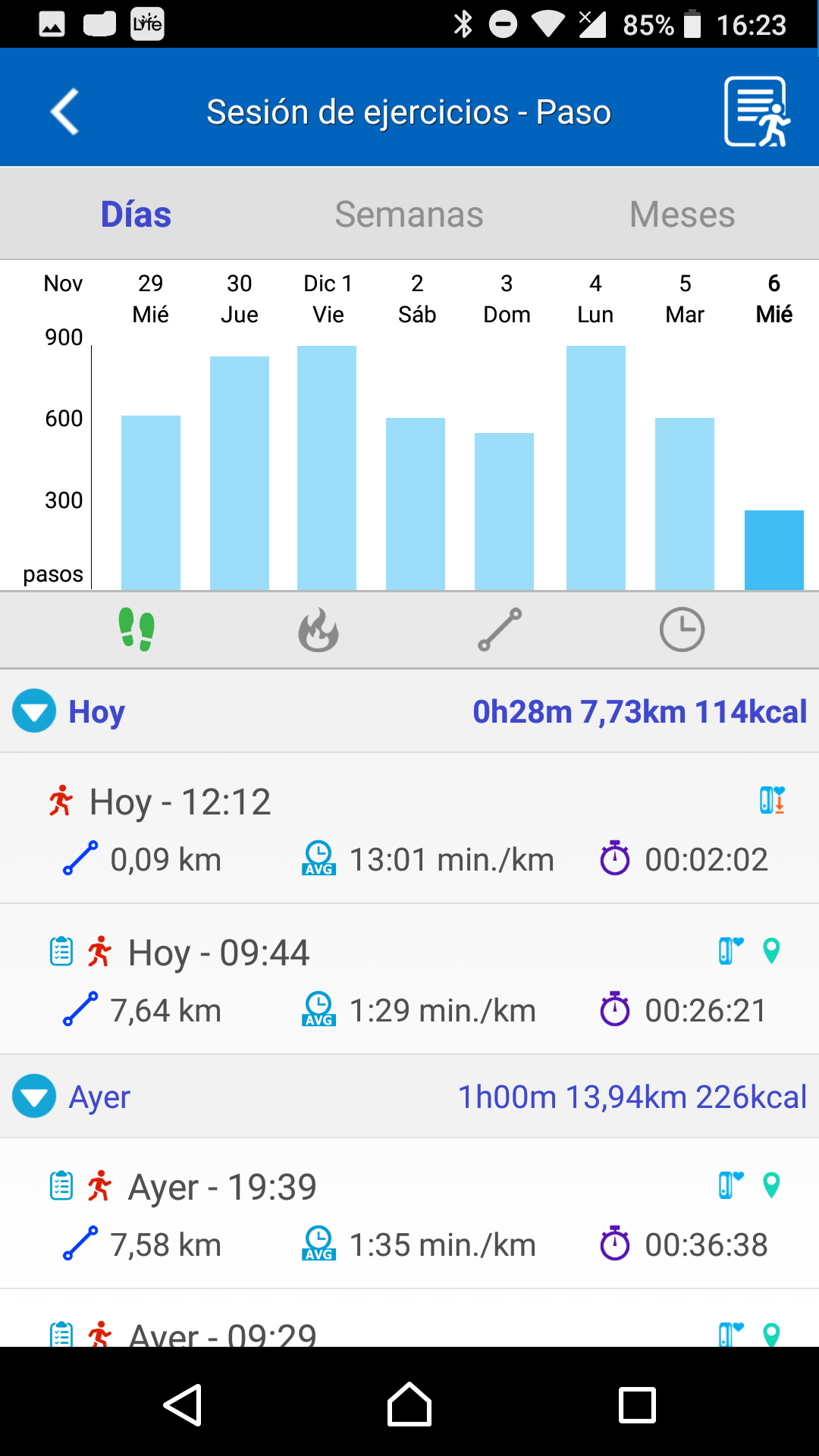
Task: Select the Dic 1 Vie bar
Action: tap(327, 468)
